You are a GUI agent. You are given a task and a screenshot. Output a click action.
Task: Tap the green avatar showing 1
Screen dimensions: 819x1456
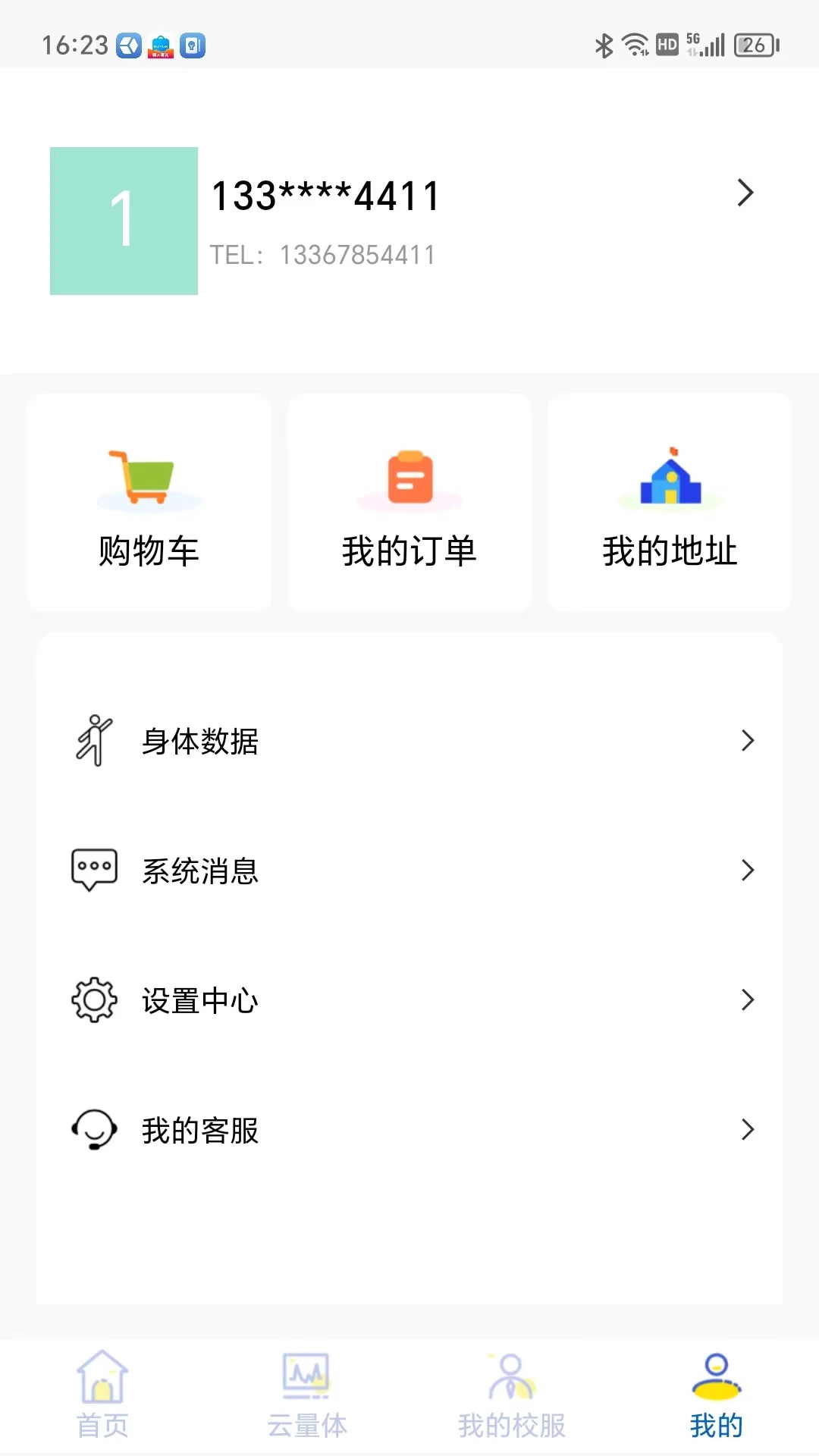(124, 220)
